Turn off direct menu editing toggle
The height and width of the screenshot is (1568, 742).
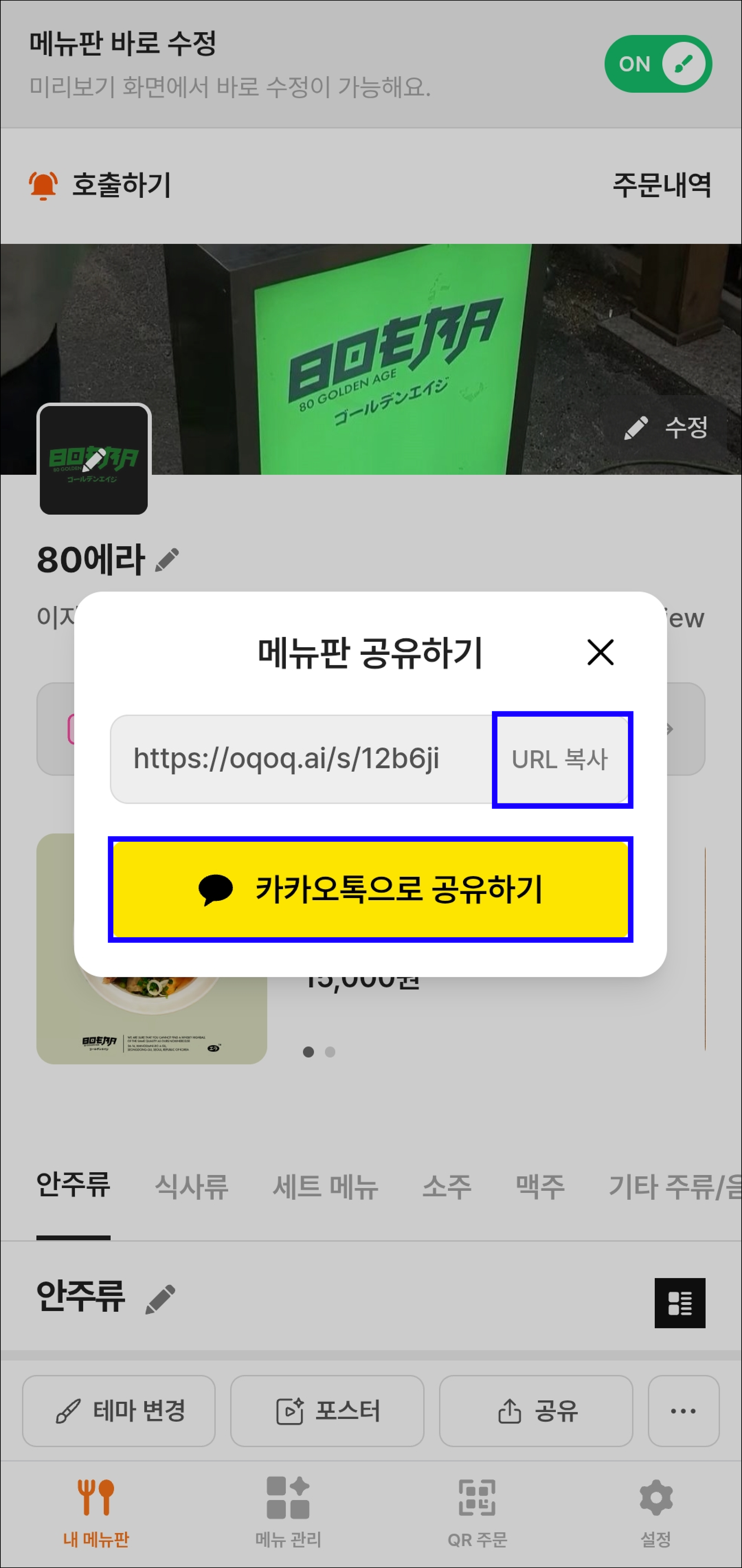pos(657,64)
